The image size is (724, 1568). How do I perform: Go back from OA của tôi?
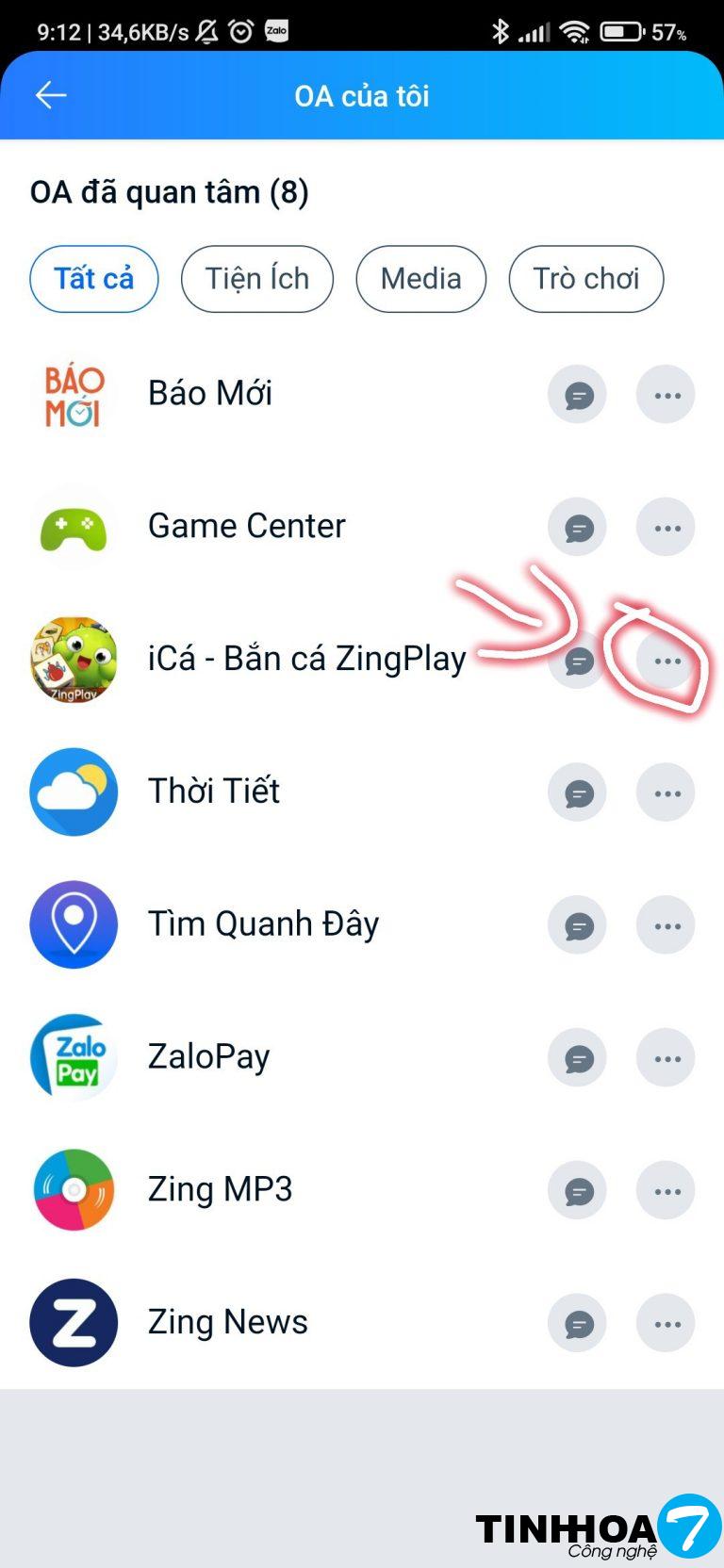click(51, 95)
